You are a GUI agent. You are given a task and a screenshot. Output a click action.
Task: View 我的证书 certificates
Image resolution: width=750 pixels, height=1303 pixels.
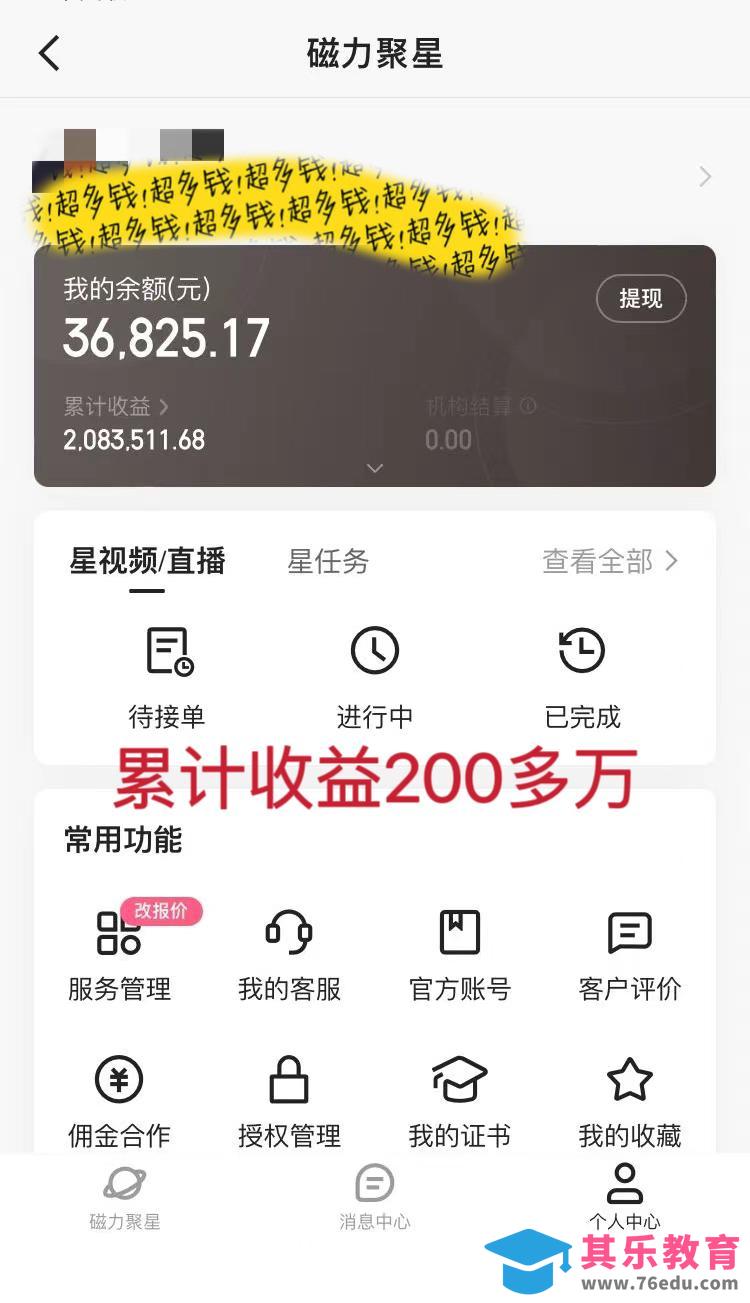(x=460, y=1102)
